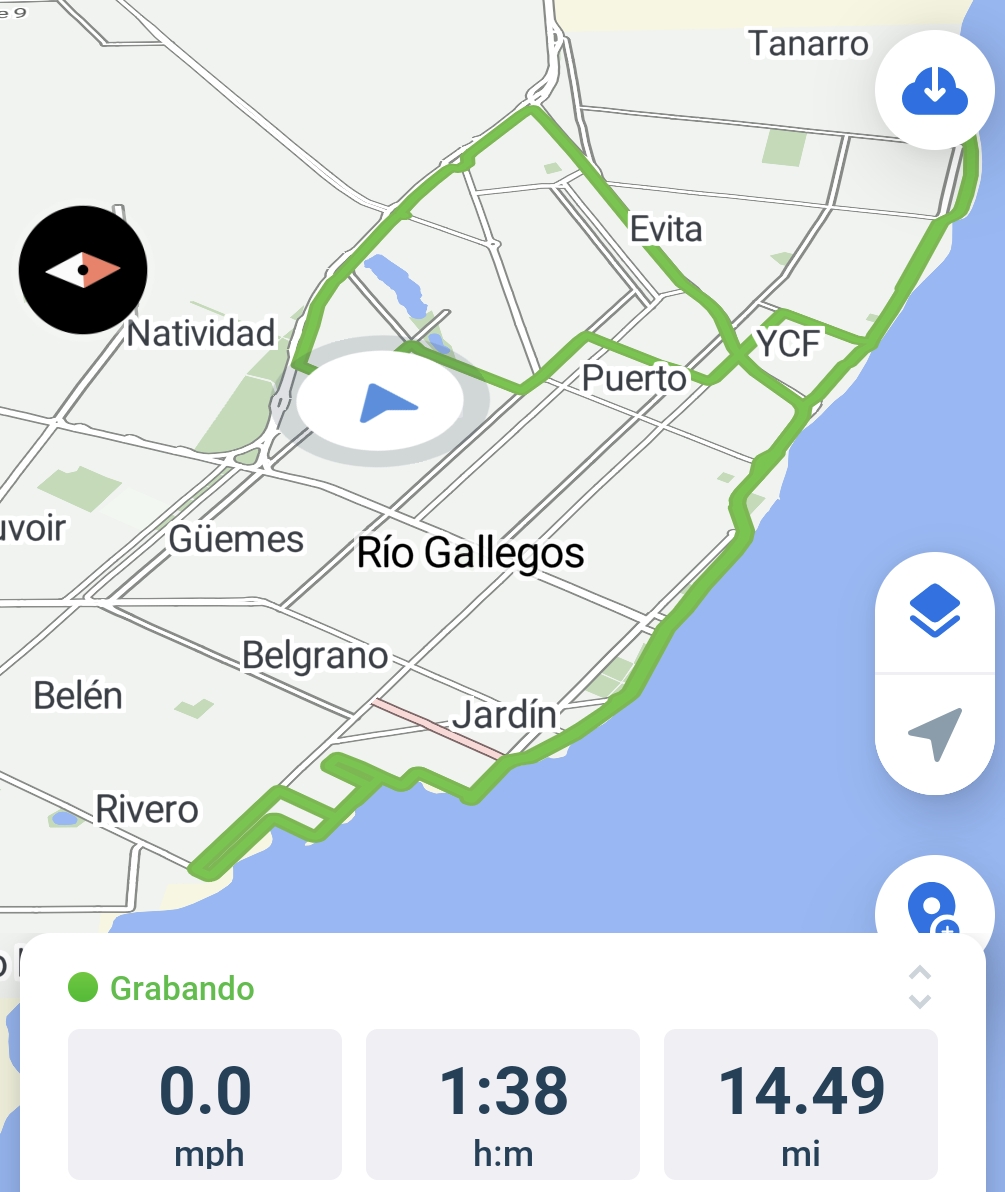Screen dimensions: 1005x1192
Task: Expand the Grabando recording panel
Action: 920,987
